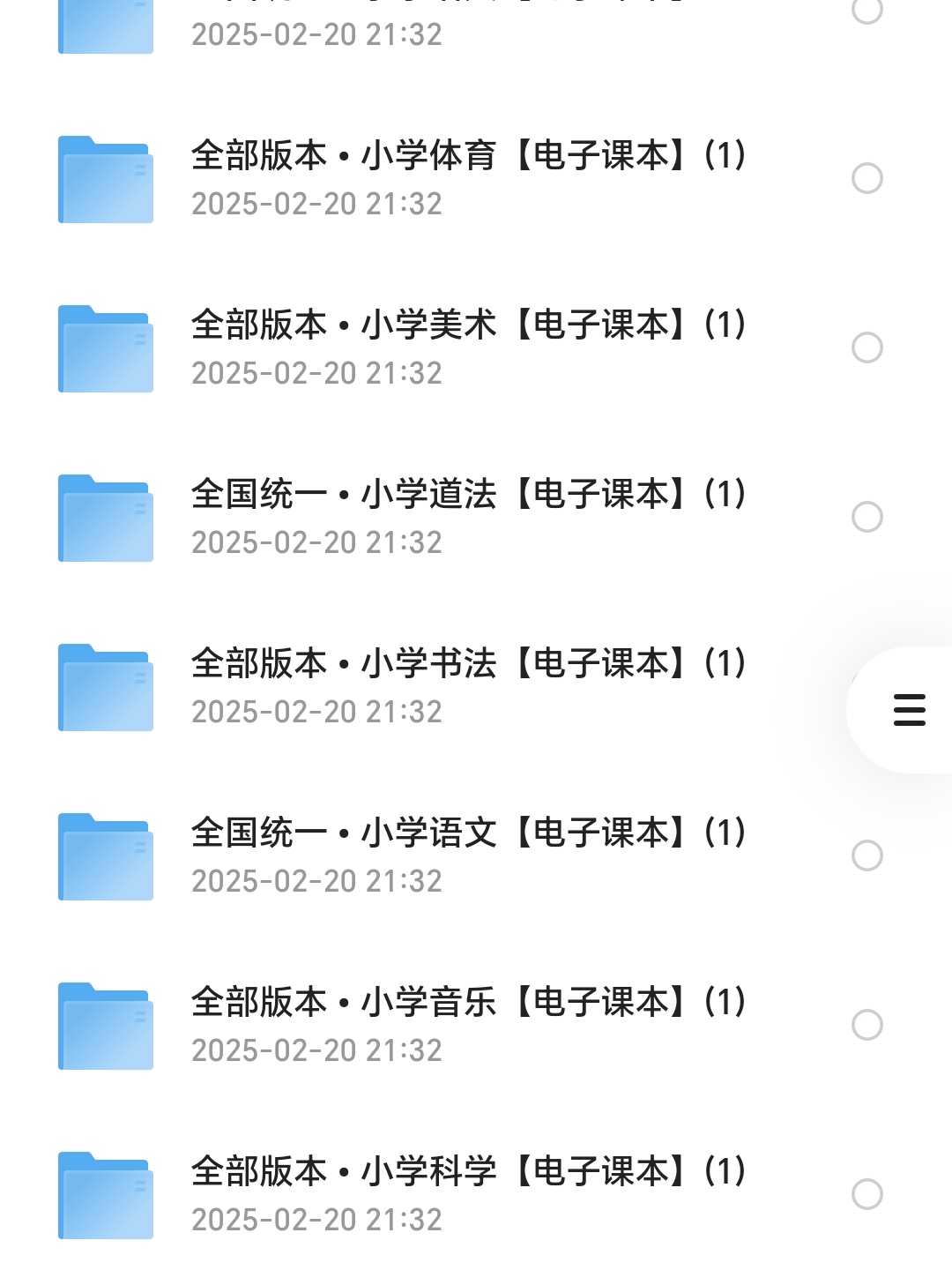Open the 小学语文 电子课本 folder
The height and width of the screenshot is (1270, 952).
click(467, 833)
